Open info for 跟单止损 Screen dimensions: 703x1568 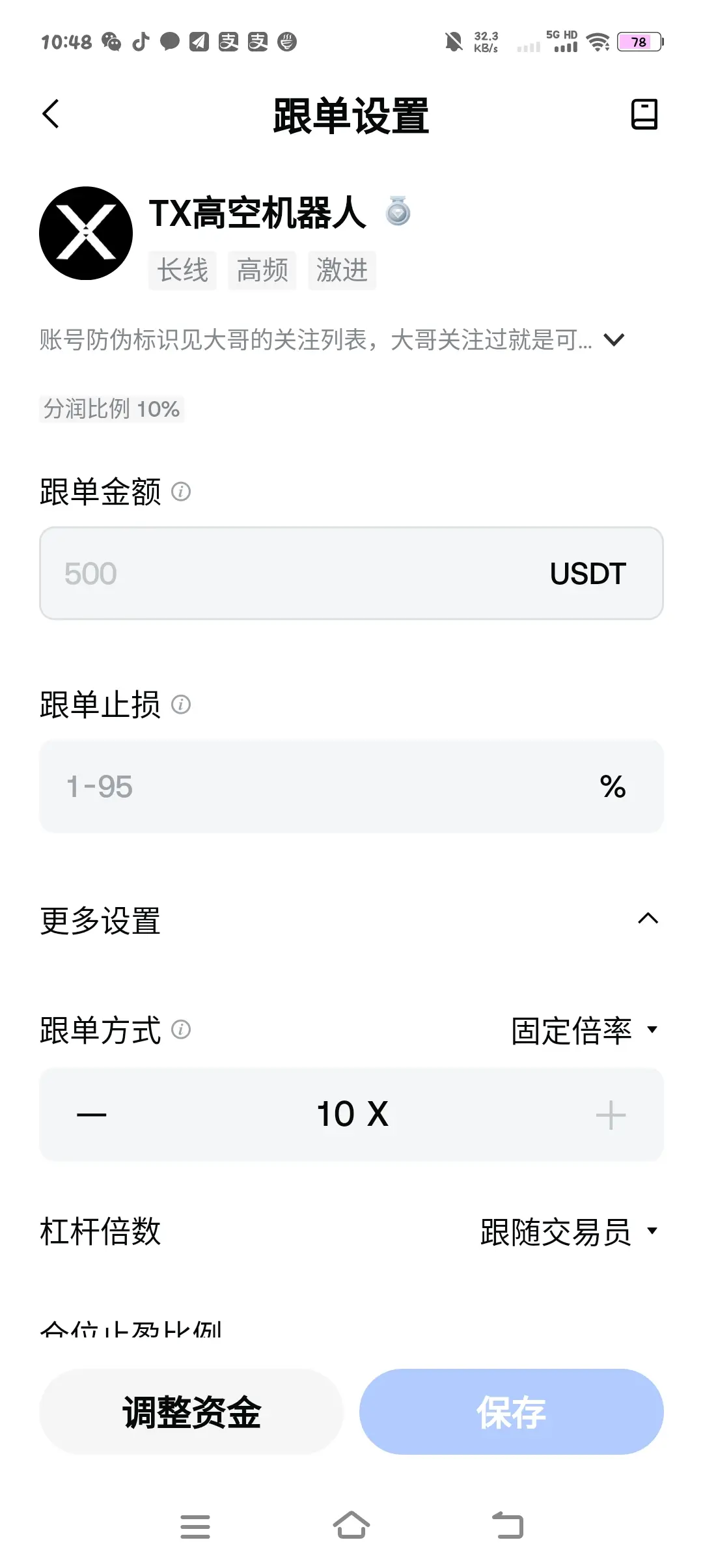coord(181,705)
